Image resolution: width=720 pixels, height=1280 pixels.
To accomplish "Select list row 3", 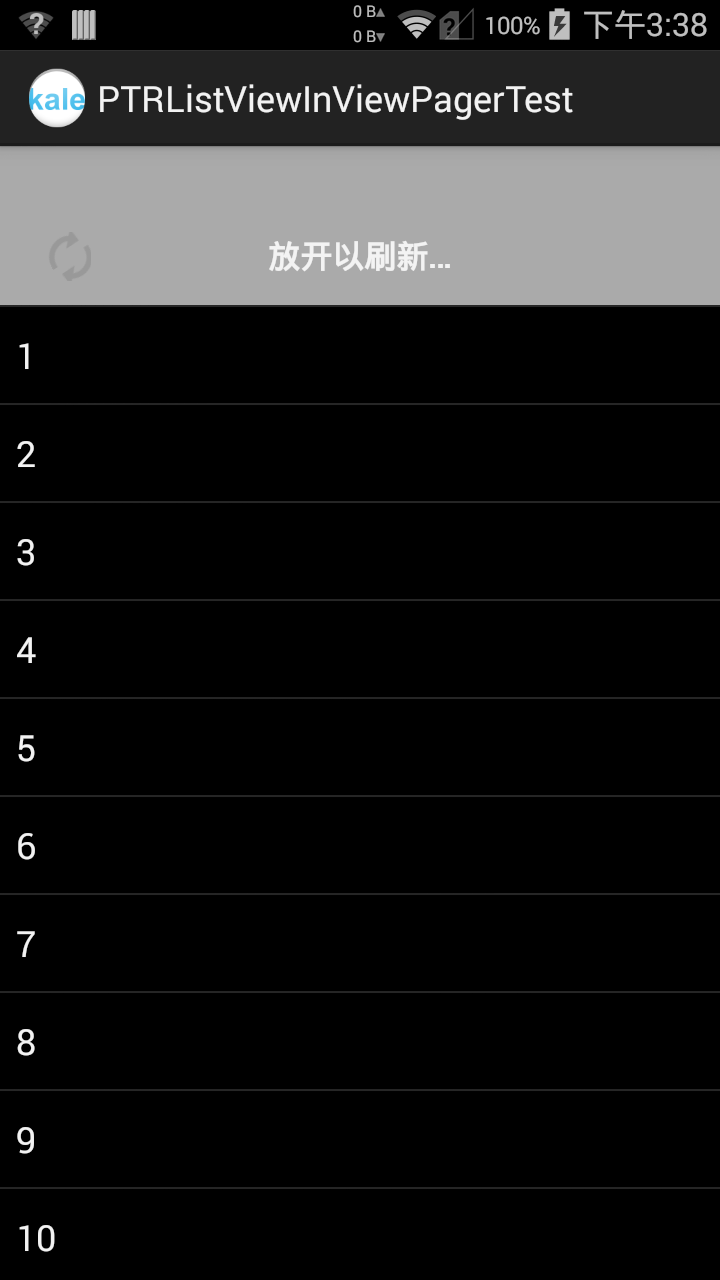I will [360, 552].
